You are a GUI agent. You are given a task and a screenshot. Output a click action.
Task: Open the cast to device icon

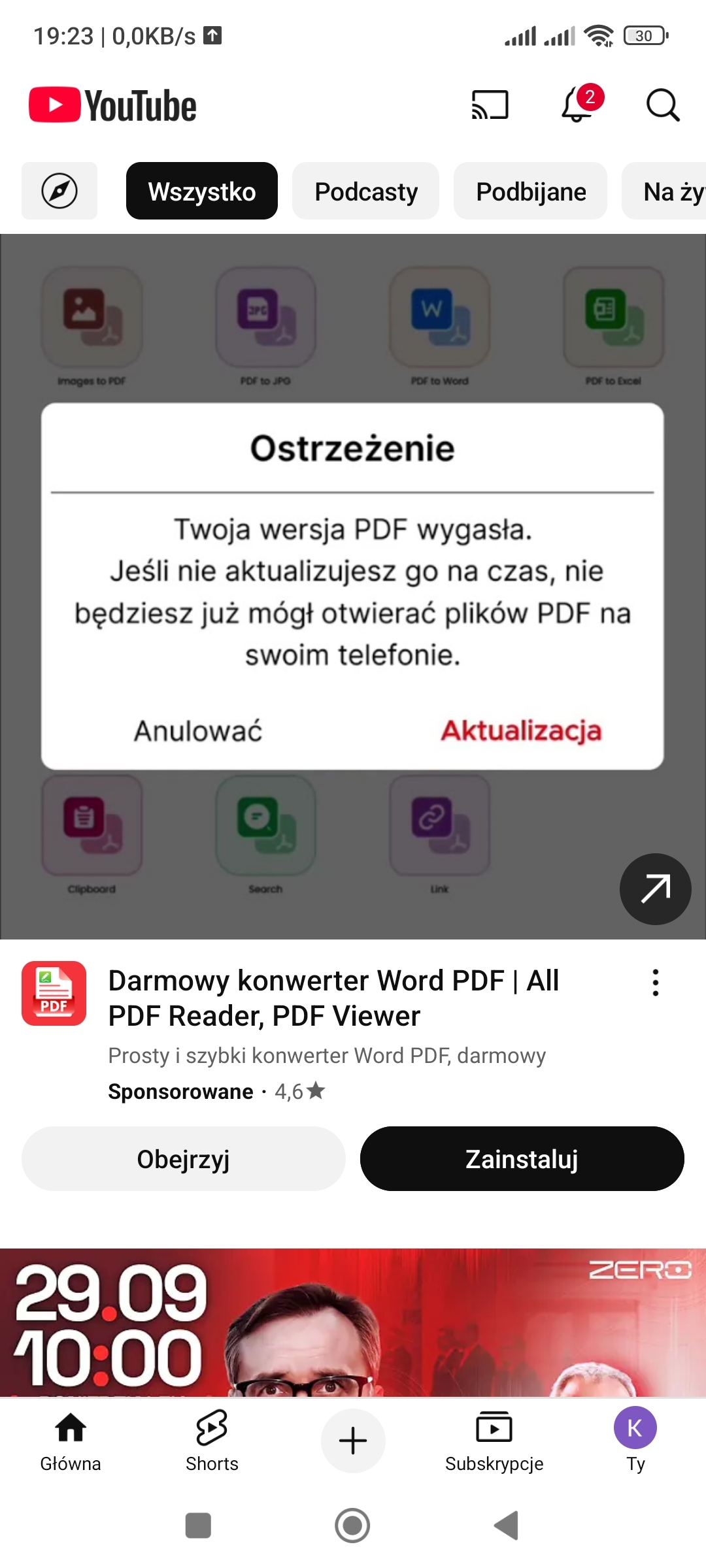pos(490,105)
